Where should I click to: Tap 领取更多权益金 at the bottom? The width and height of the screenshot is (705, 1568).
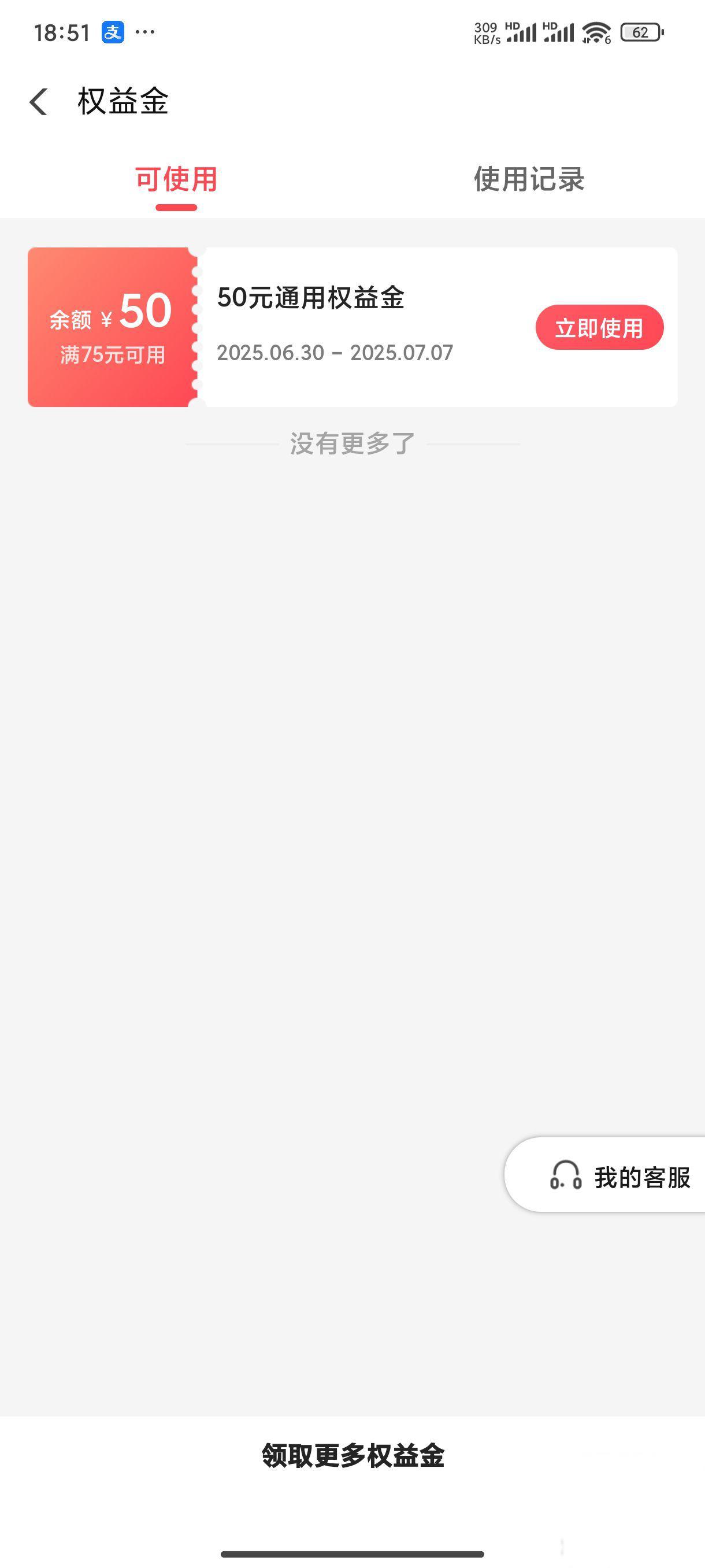pyautogui.click(x=353, y=1455)
